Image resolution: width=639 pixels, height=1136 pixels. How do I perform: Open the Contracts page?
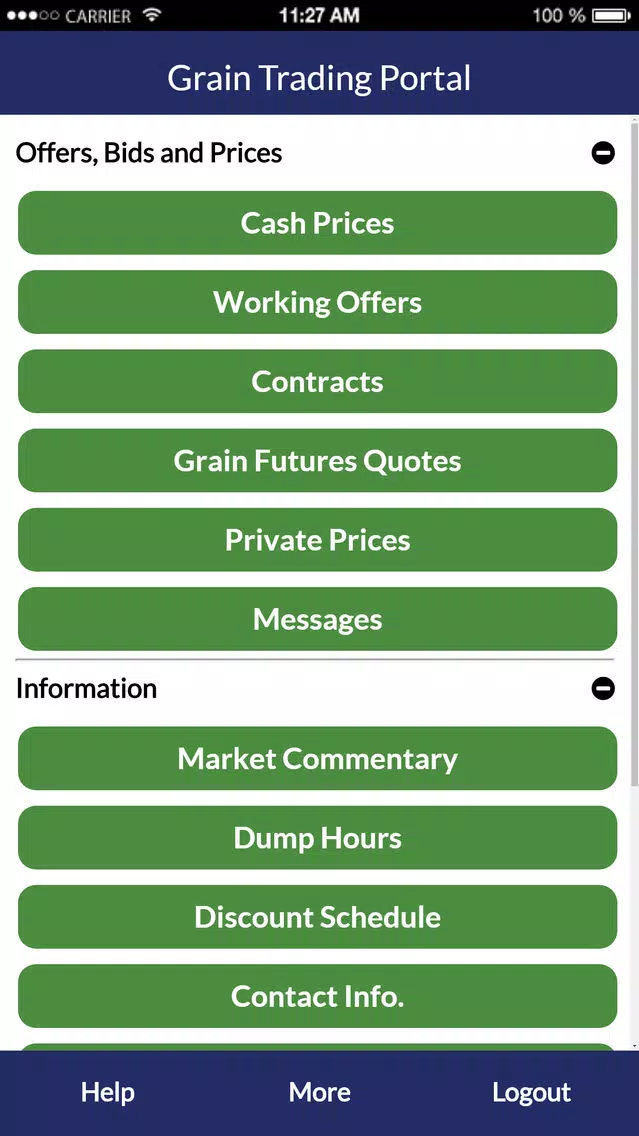(317, 381)
